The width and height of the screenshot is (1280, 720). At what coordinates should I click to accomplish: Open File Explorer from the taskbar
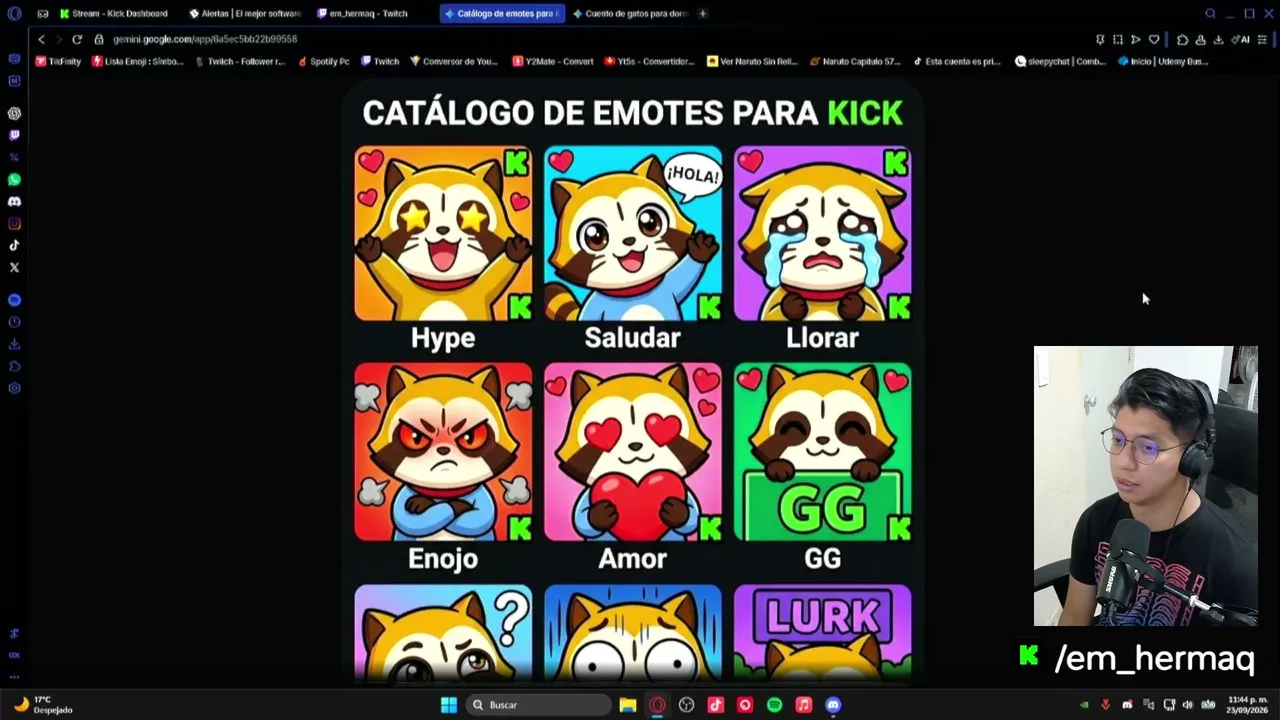[x=628, y=705]
